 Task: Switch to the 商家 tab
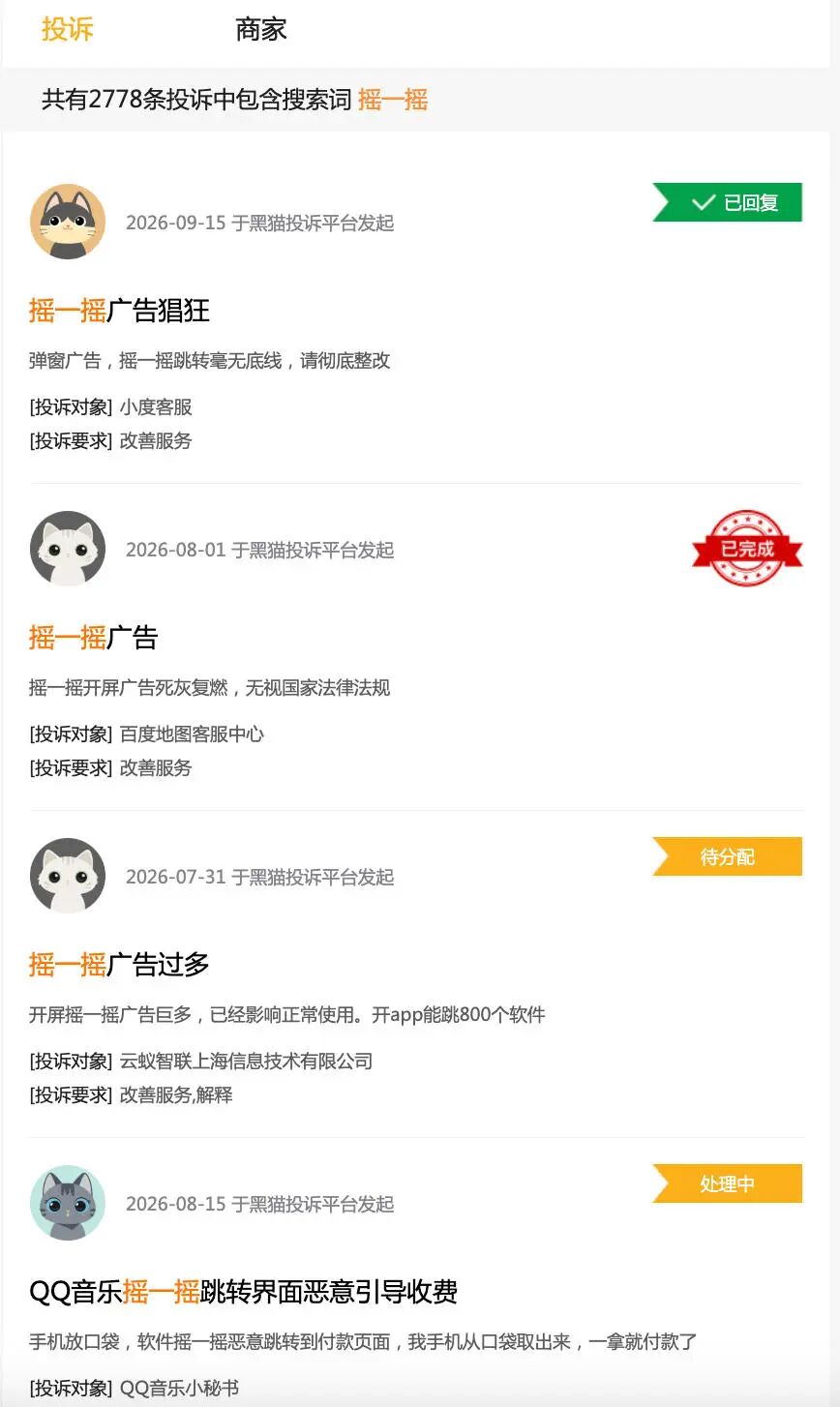coord(261,29)
